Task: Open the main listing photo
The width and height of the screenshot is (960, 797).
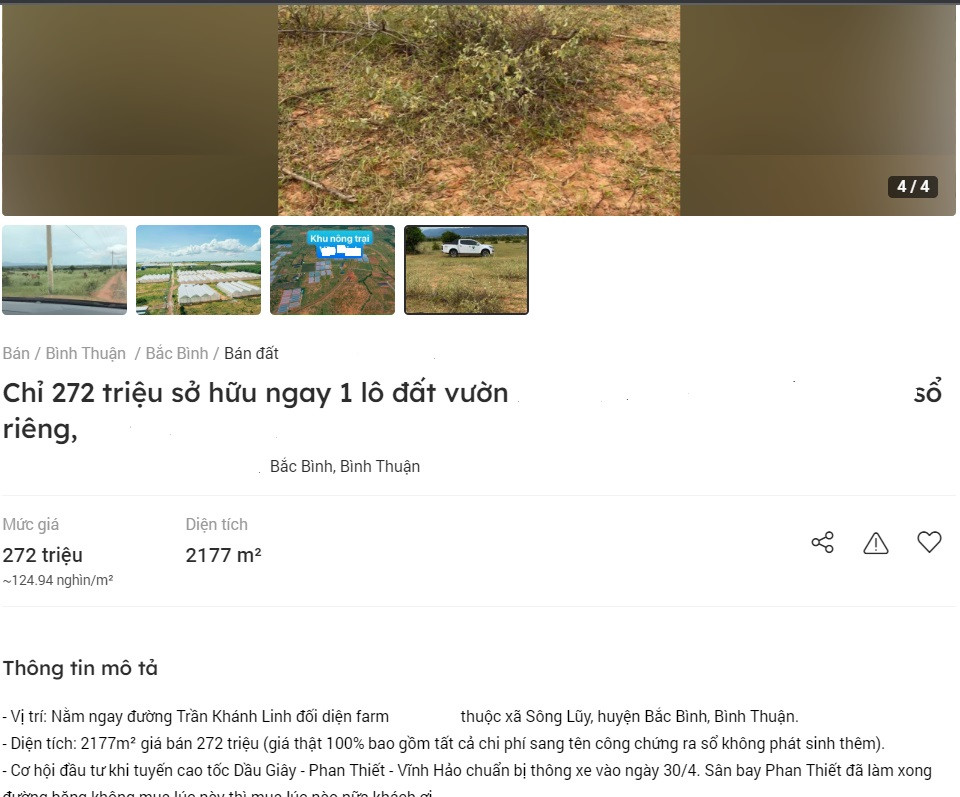Action: [479, 110]
